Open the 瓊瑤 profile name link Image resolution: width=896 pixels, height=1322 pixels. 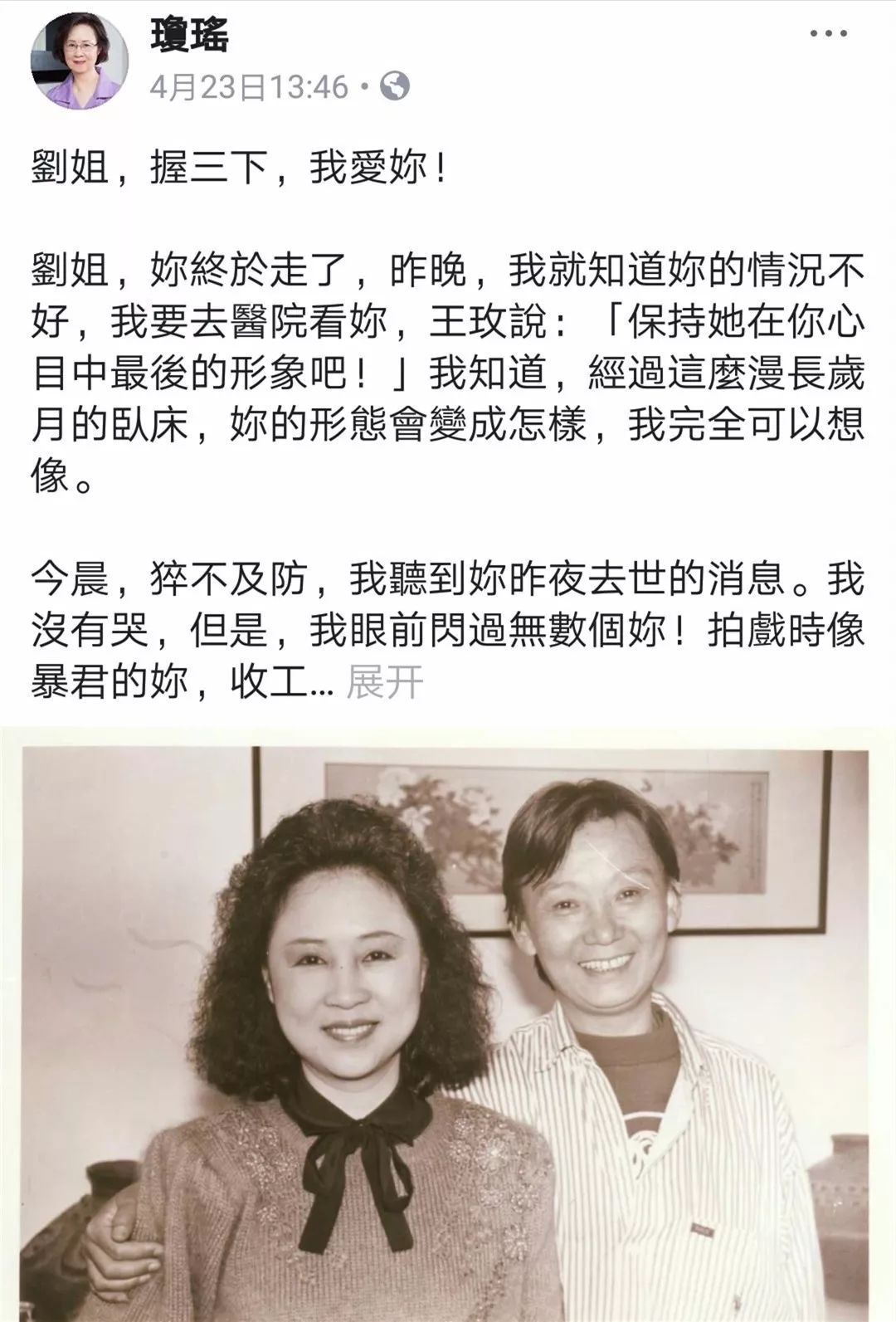188,34
